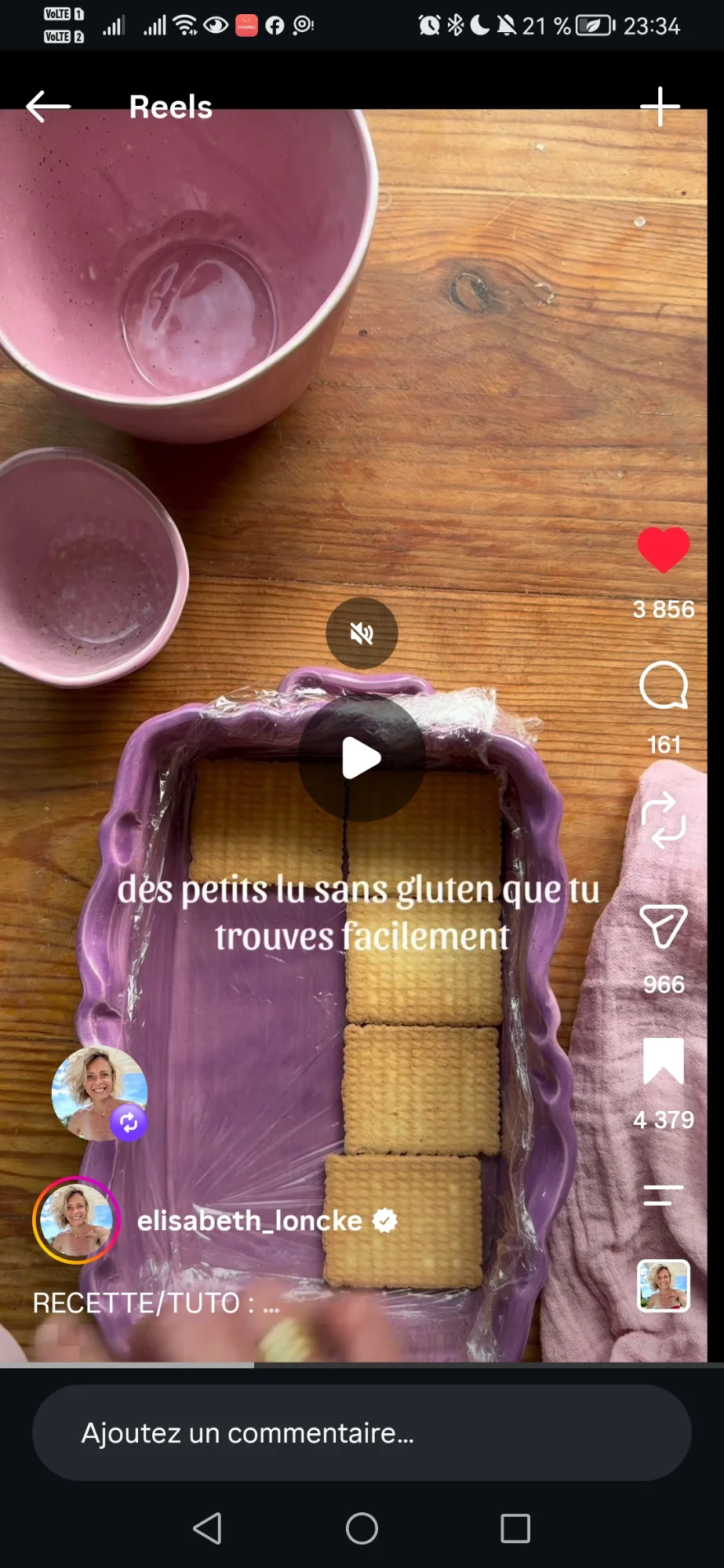724x1568 pixels.
Task: Tap the plus icon to create a reel
Action: (660, 107)
